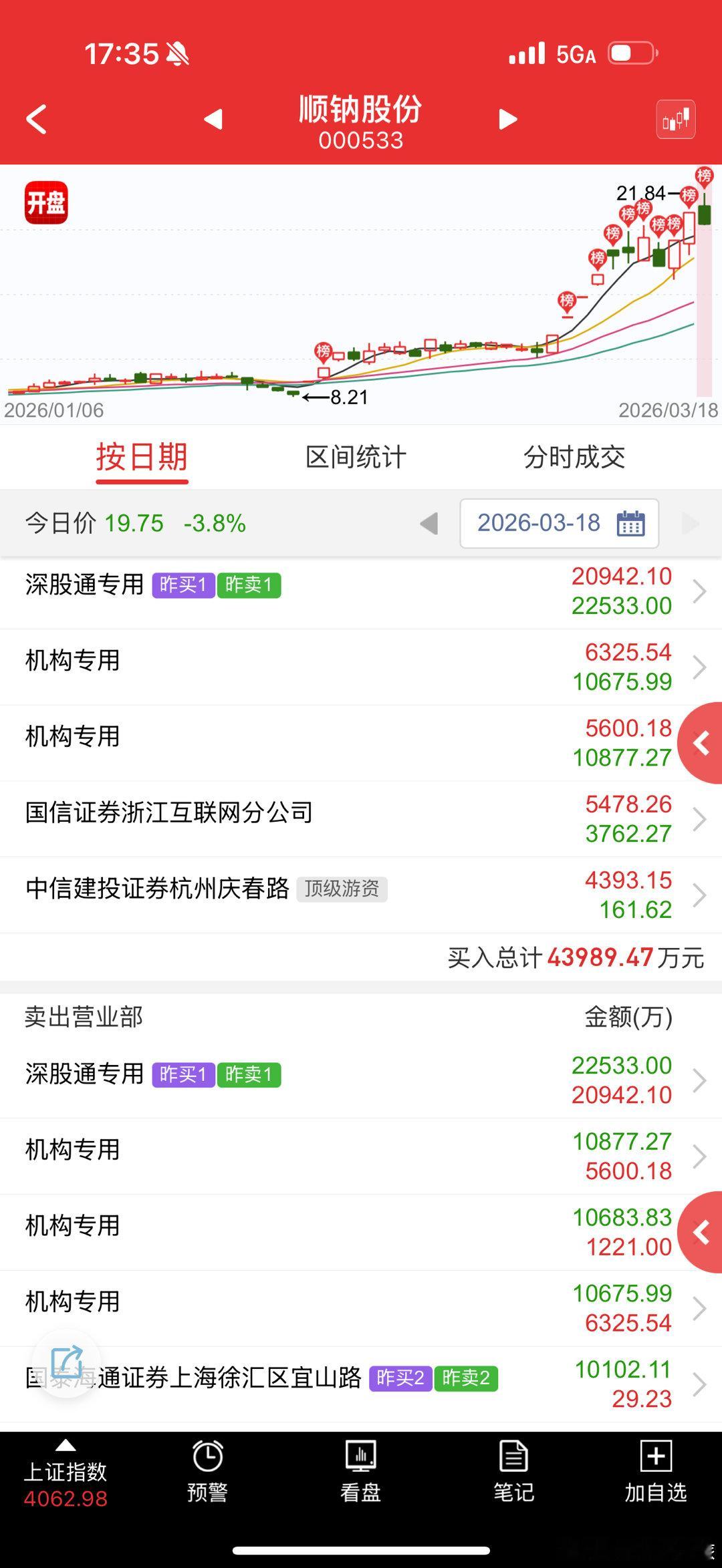722x1568 pixels.
Task: Switch to the 分时成交 tab
Action: point(576,458)
